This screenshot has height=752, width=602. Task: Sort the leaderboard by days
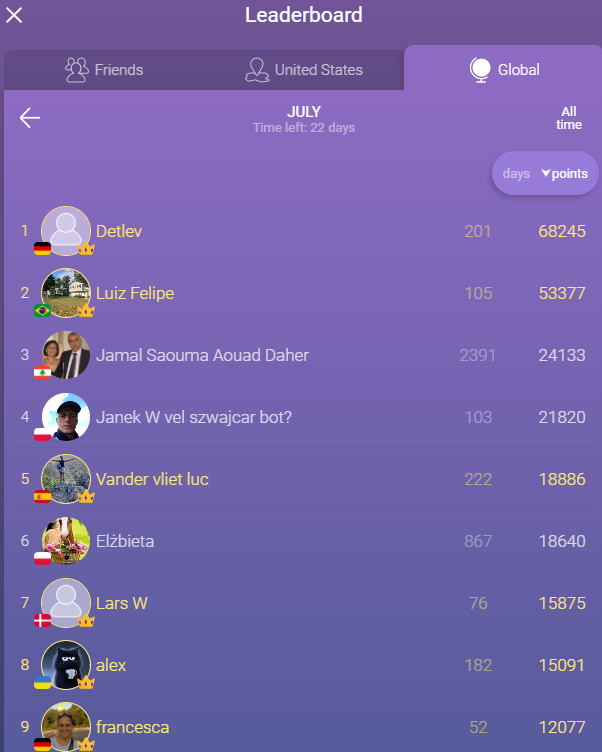tap(516, 174)
